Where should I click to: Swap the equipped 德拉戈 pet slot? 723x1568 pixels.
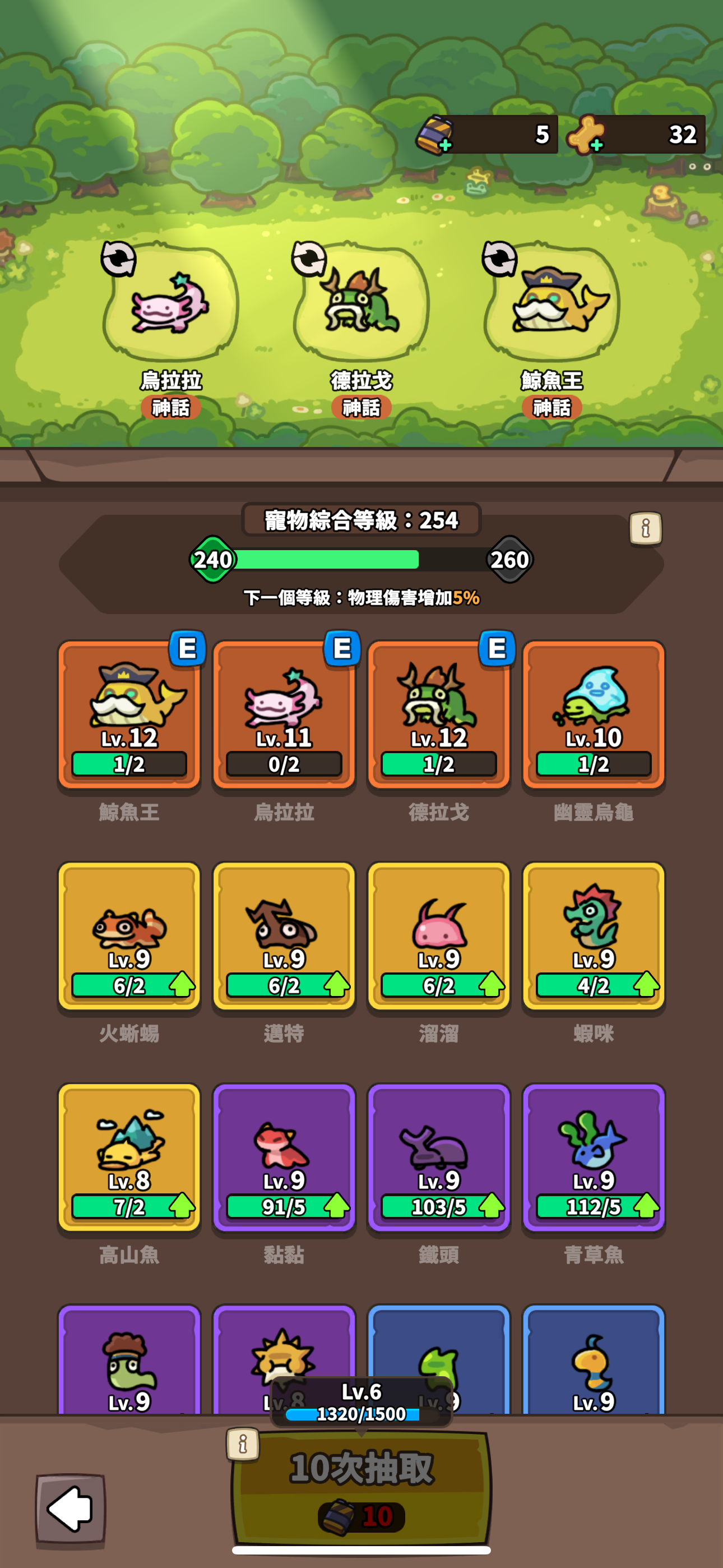[x=309, y=258]
